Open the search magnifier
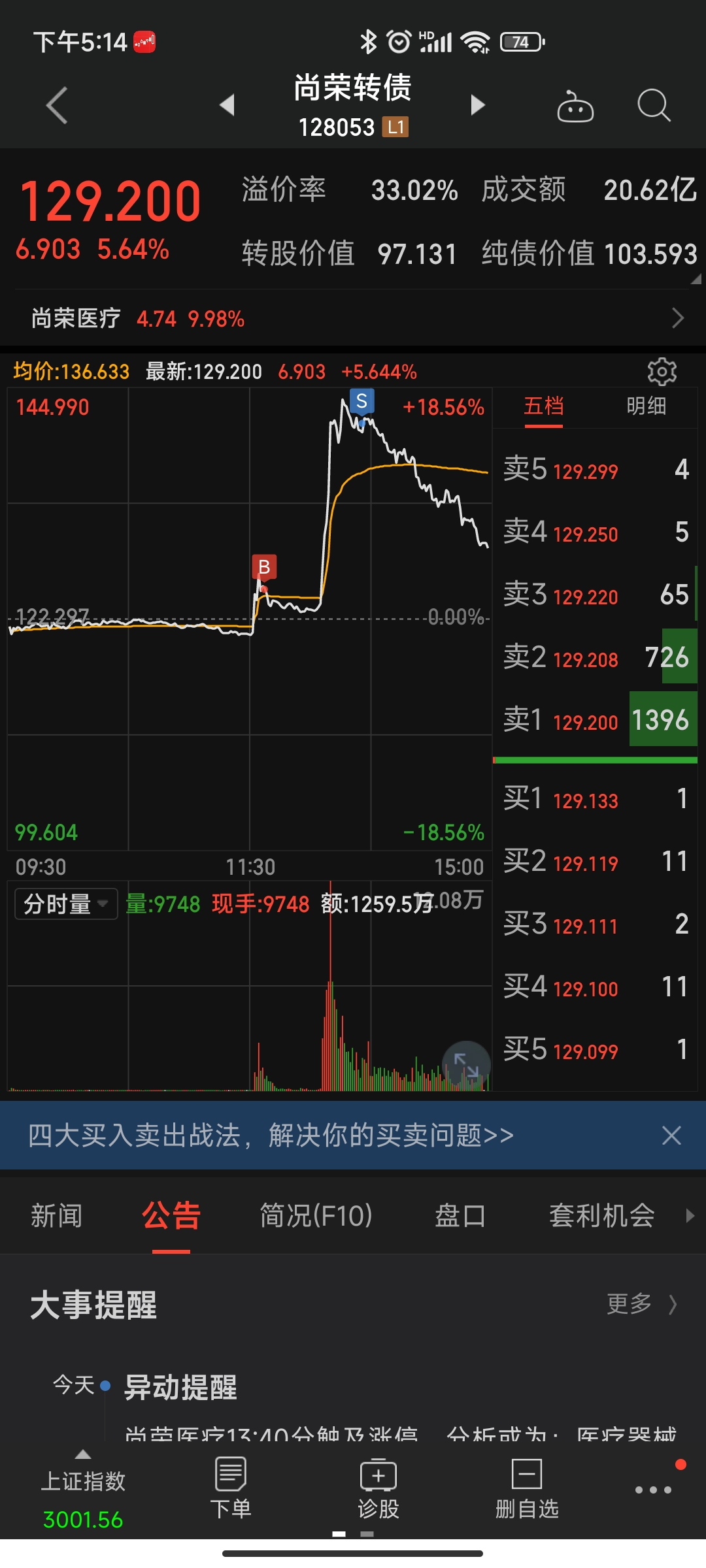The height and width of the screenshot is (1568, 706). tap(654, 105)
